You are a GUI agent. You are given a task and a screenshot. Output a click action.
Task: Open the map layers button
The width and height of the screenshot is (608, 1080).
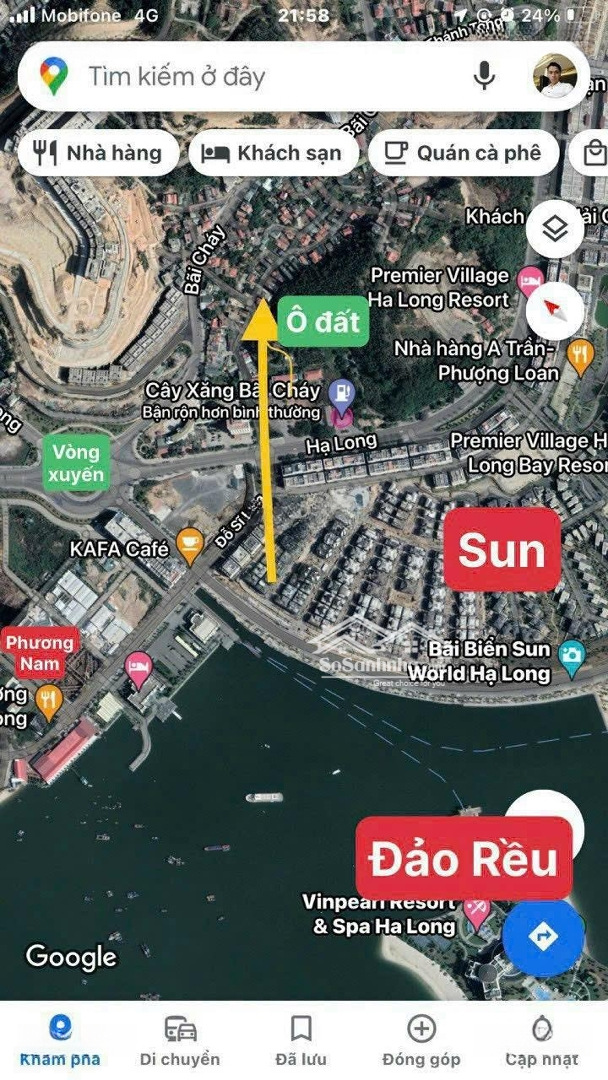click(x=555, y=229)
